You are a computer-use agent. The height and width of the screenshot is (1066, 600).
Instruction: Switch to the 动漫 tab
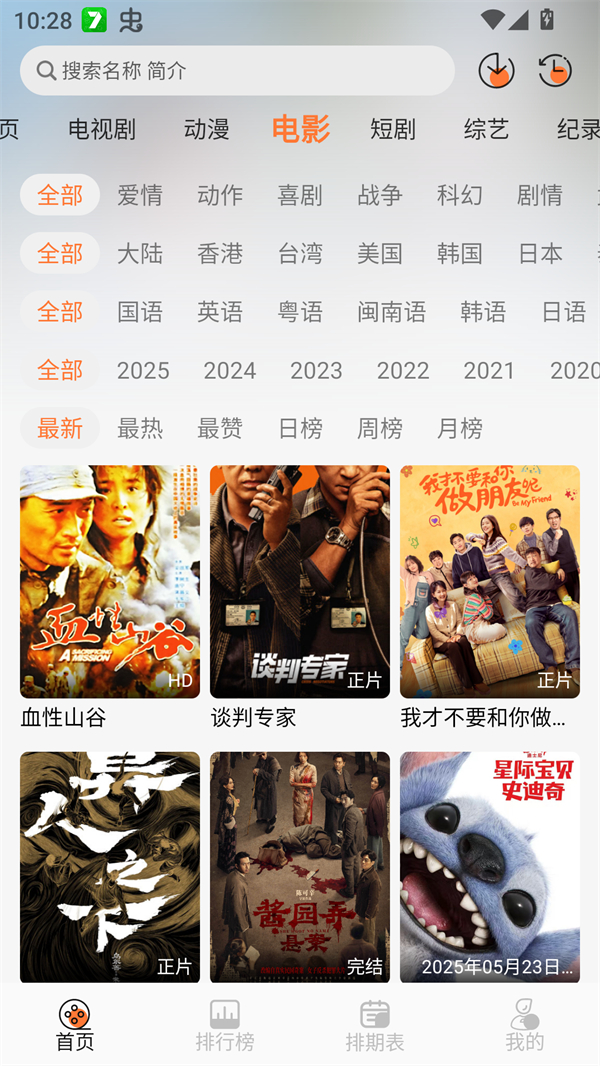[207, 129]
